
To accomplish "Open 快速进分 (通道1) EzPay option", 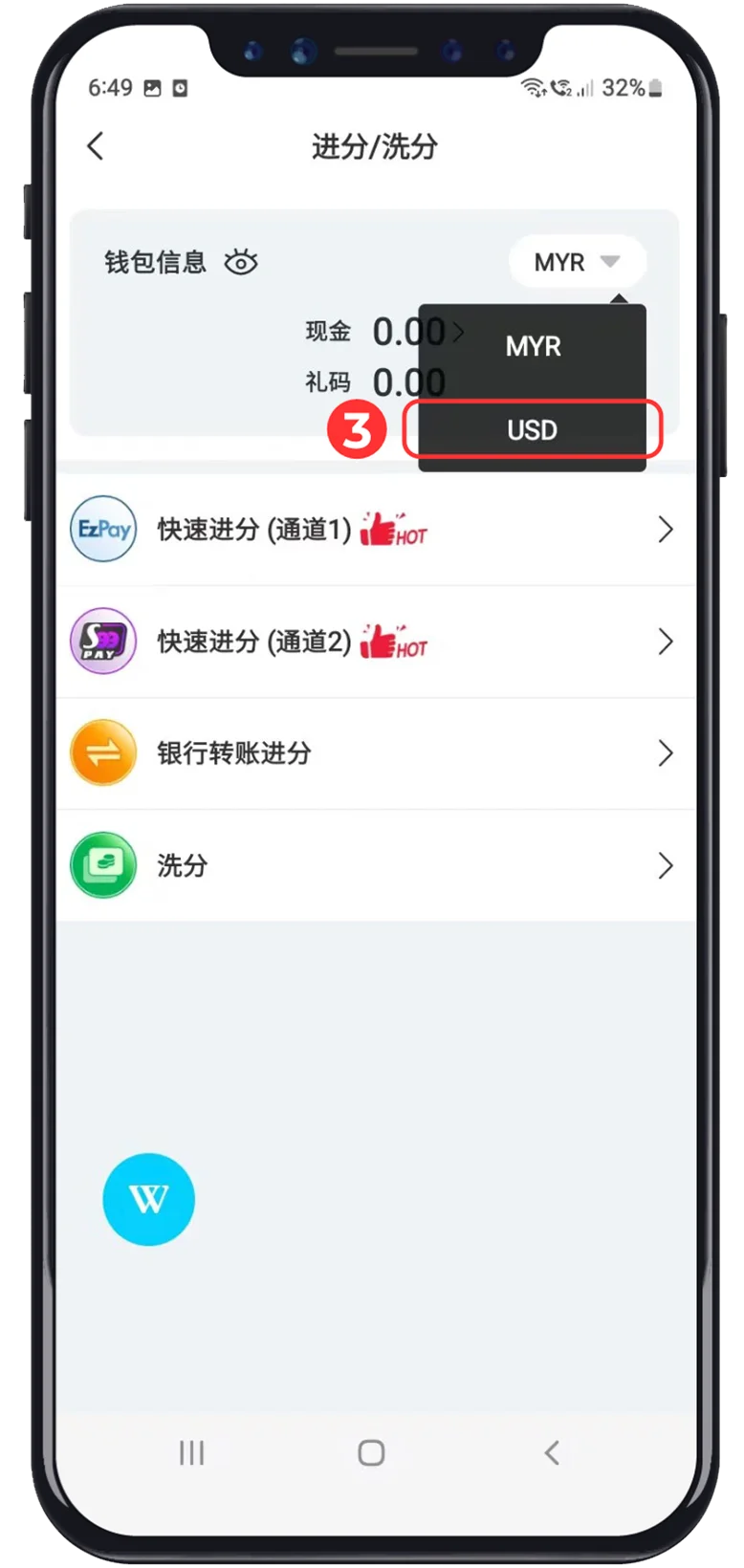I will (375, 529).
